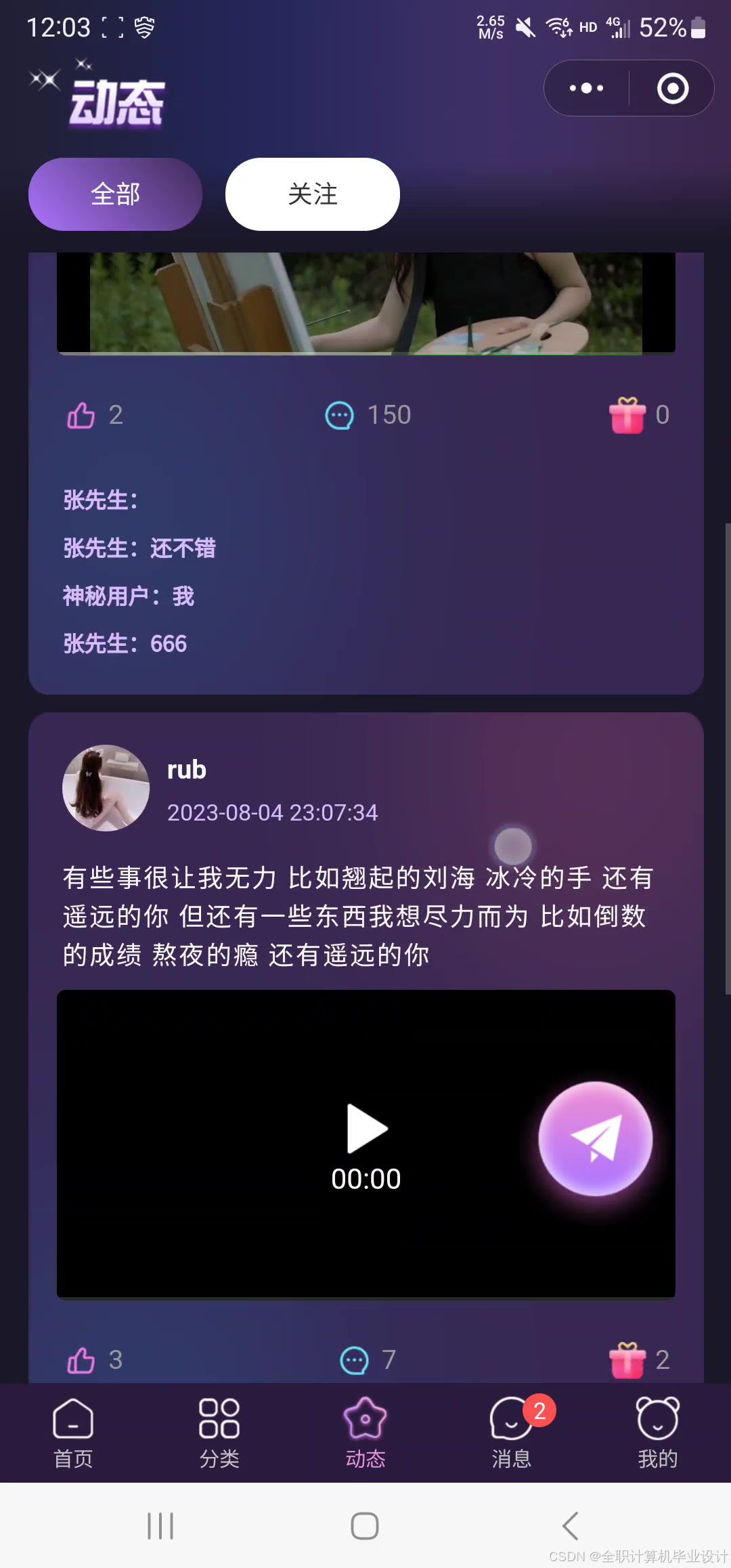Tap the paper plane publish button
Screen dimensions: 731x1568
click(595, 1139)
